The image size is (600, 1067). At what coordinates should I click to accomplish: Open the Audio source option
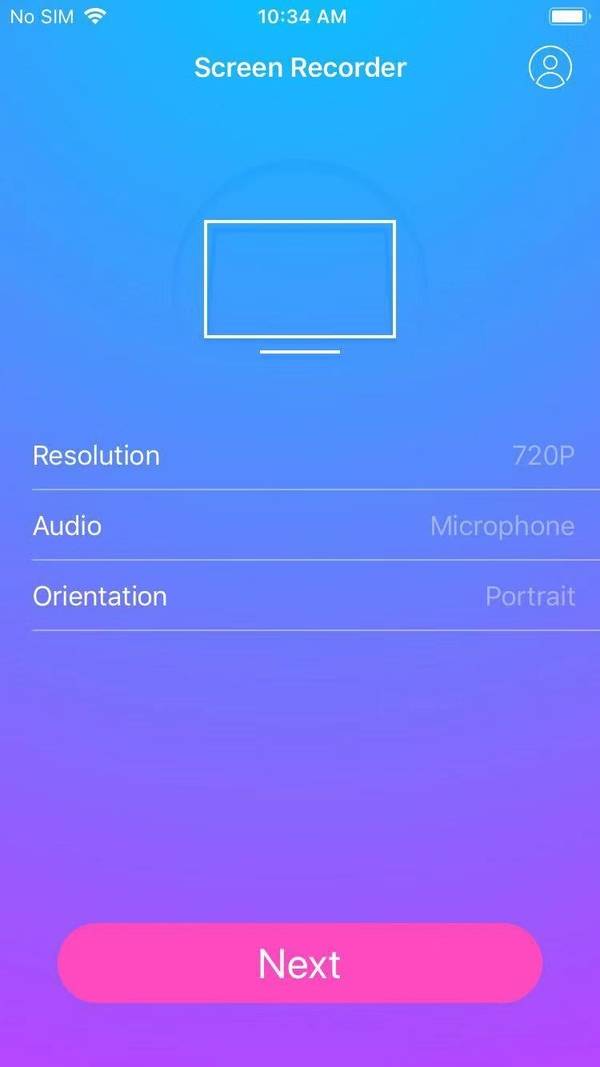(x=303, y=526)
